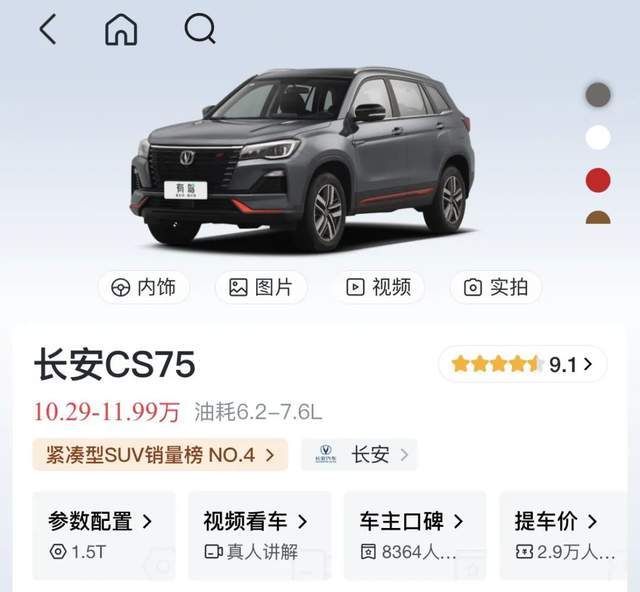Go back using the arrow
640x592 pixels.
point(47,30)
